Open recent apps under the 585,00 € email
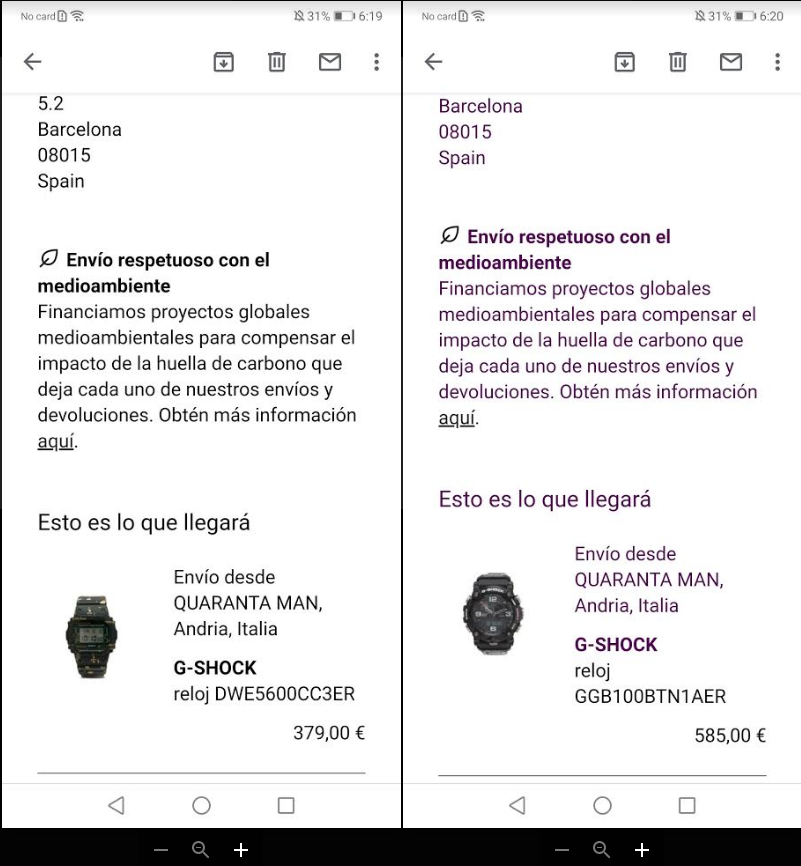 click(687, 805)
